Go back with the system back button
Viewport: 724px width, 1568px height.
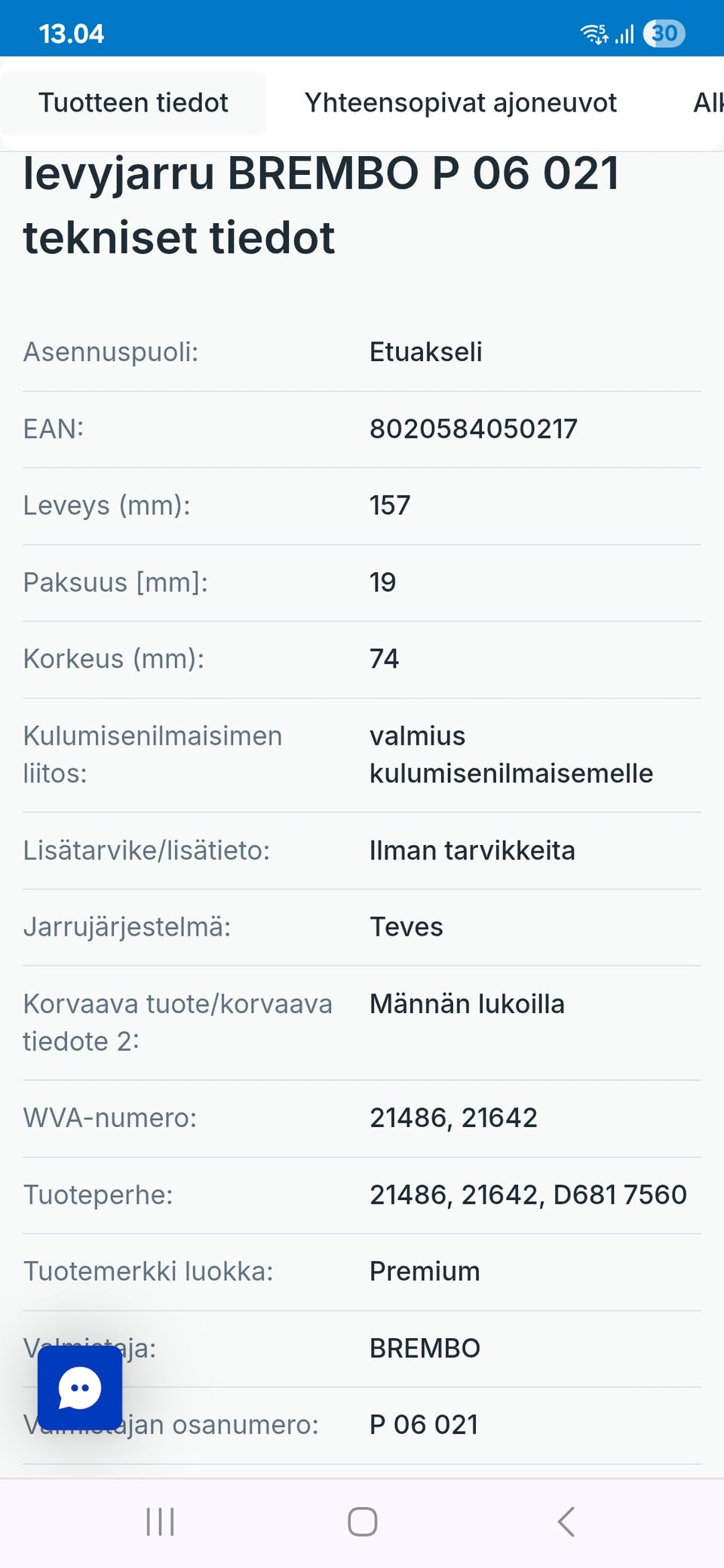[566, 1521]
